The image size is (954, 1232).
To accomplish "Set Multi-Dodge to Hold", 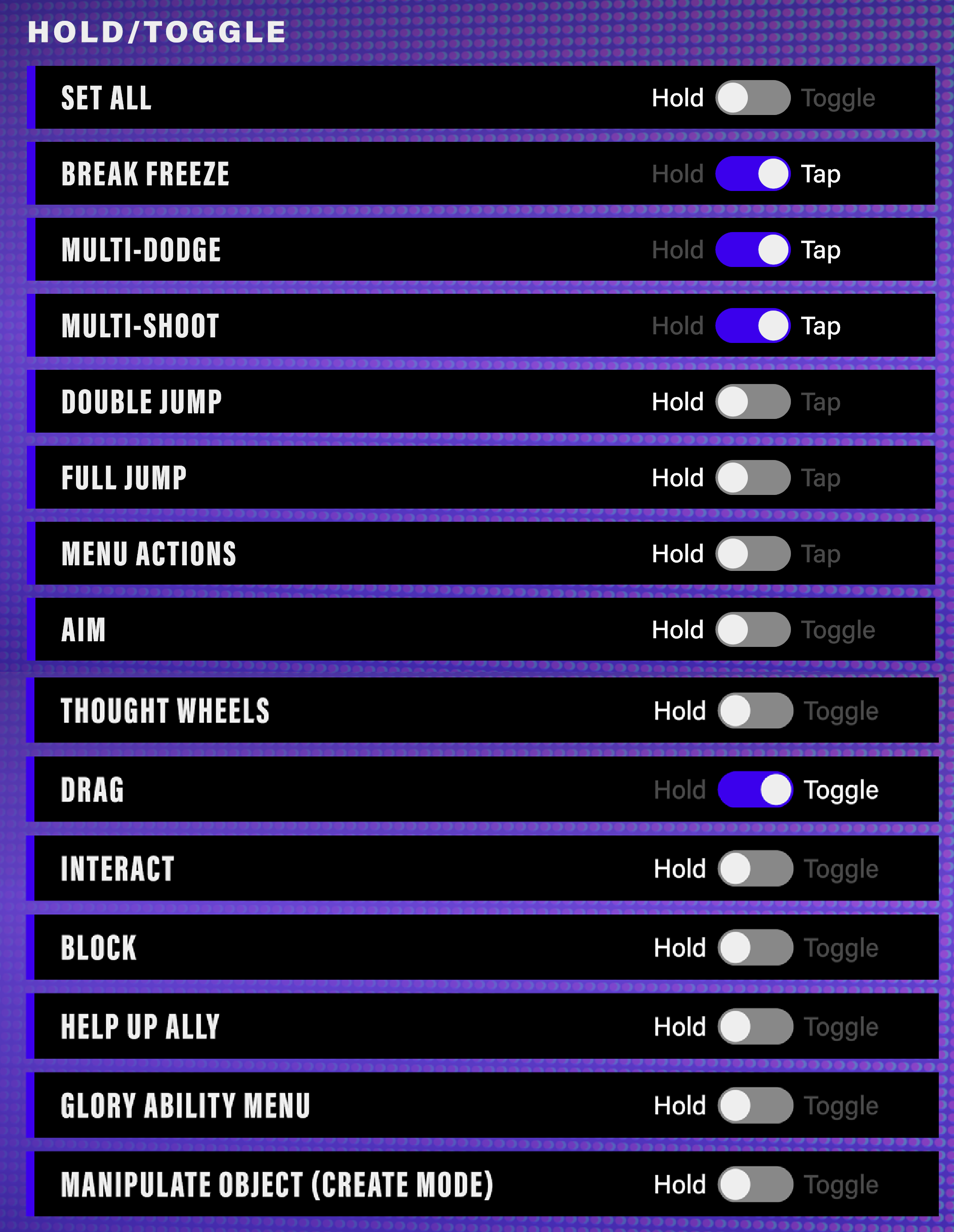I will [752, 249].
